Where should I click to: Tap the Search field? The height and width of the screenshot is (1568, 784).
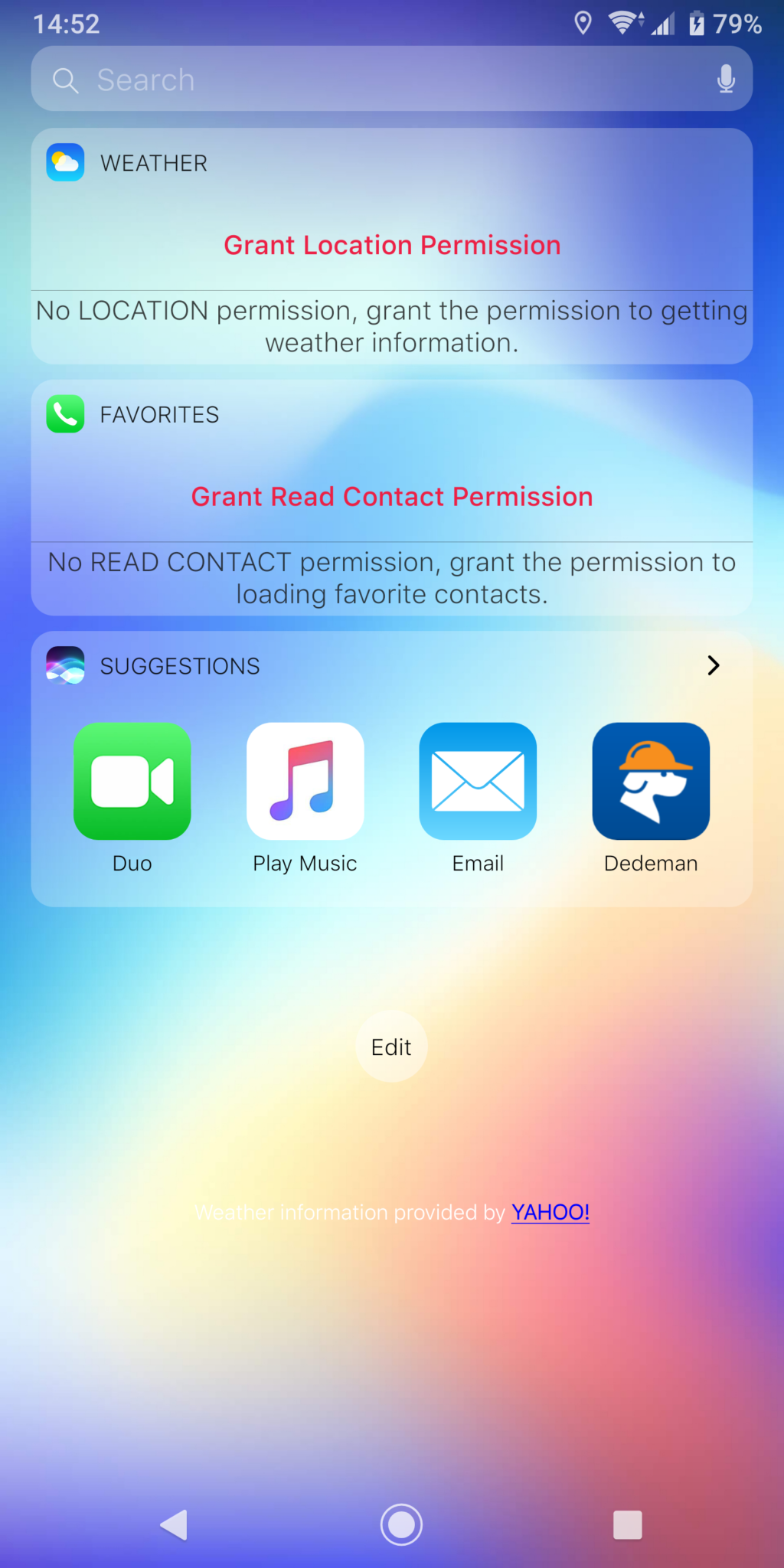point(391,79)
